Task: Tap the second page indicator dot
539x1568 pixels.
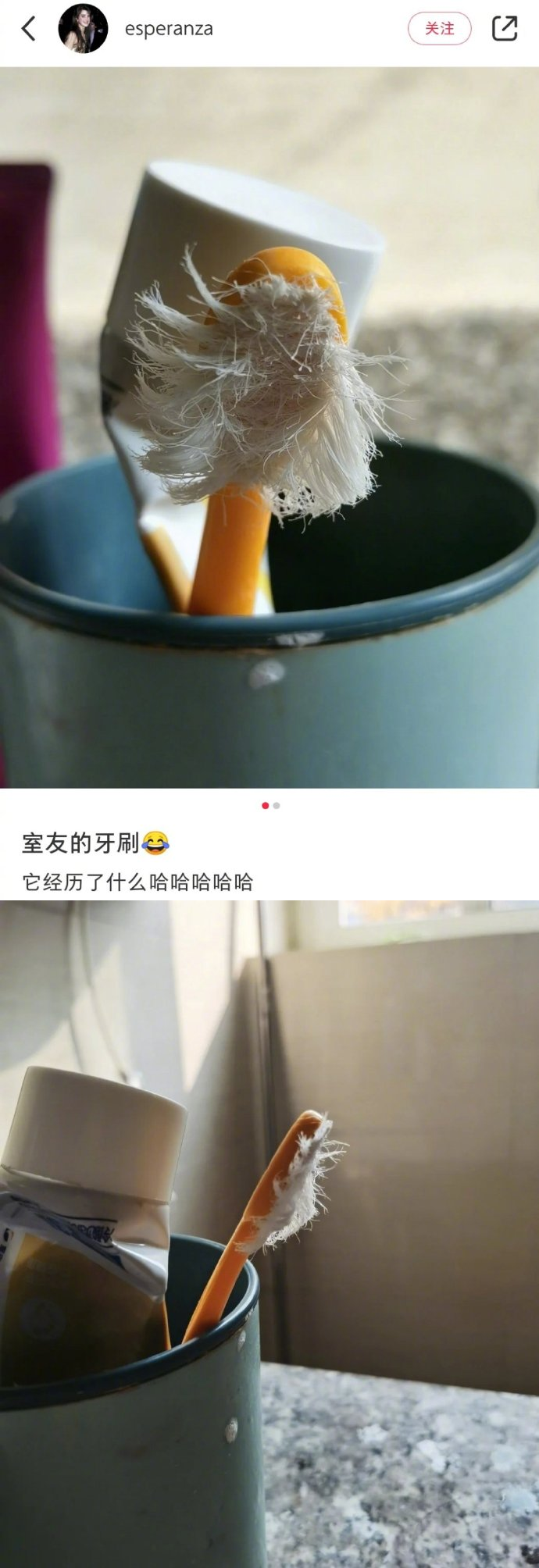Action: point(277,805)
